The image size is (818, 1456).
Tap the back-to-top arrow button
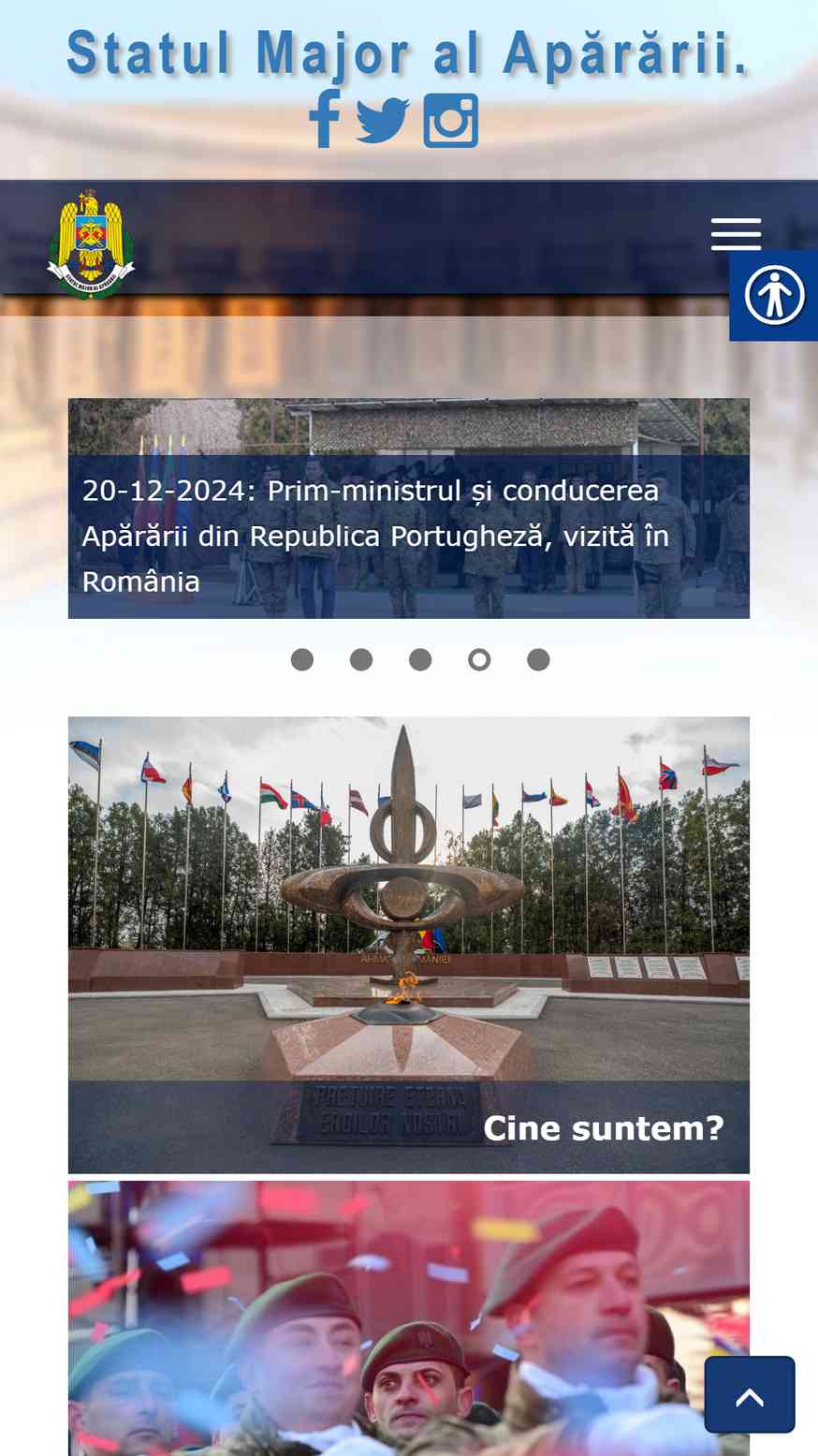750,1394
